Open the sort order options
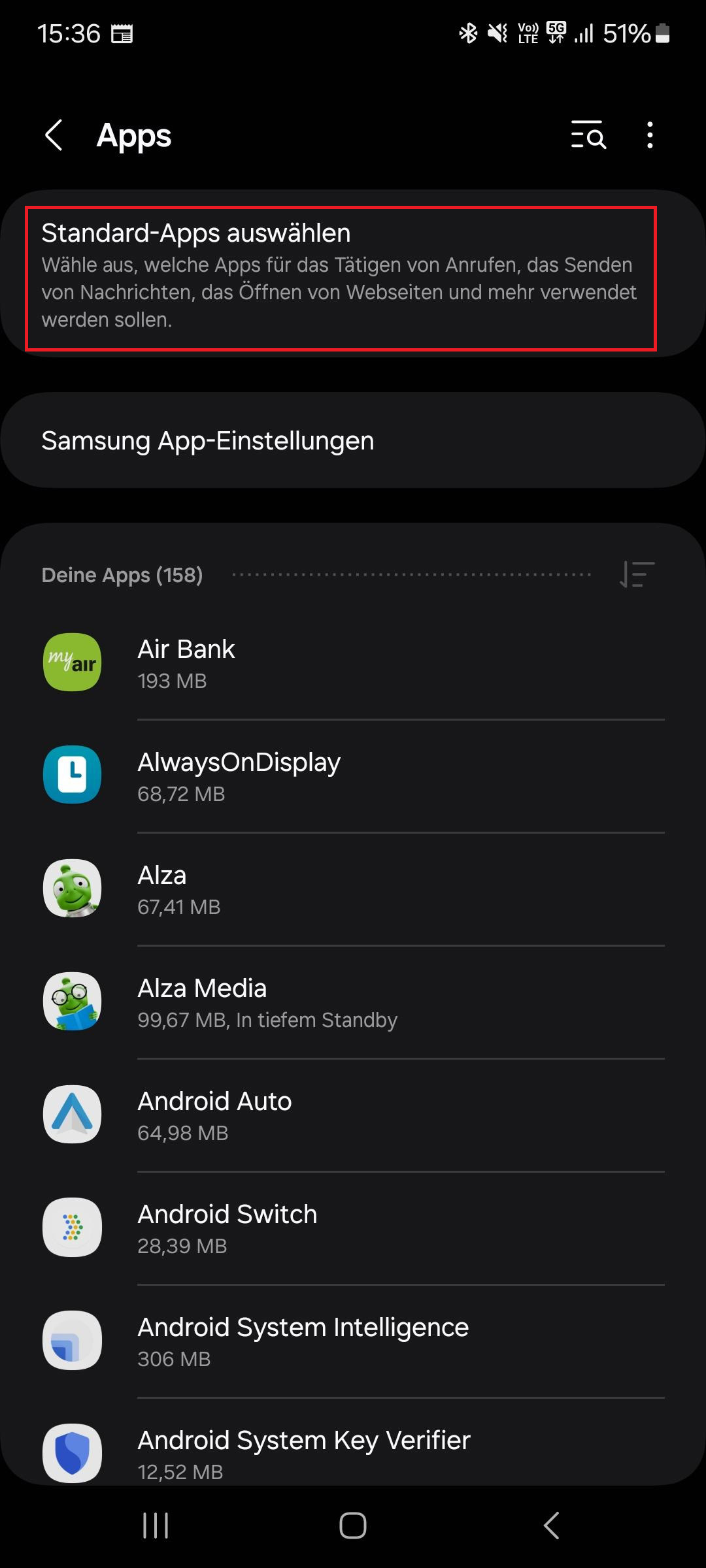The height and width of the screenshot is (1568, 706). click(635, 574)
